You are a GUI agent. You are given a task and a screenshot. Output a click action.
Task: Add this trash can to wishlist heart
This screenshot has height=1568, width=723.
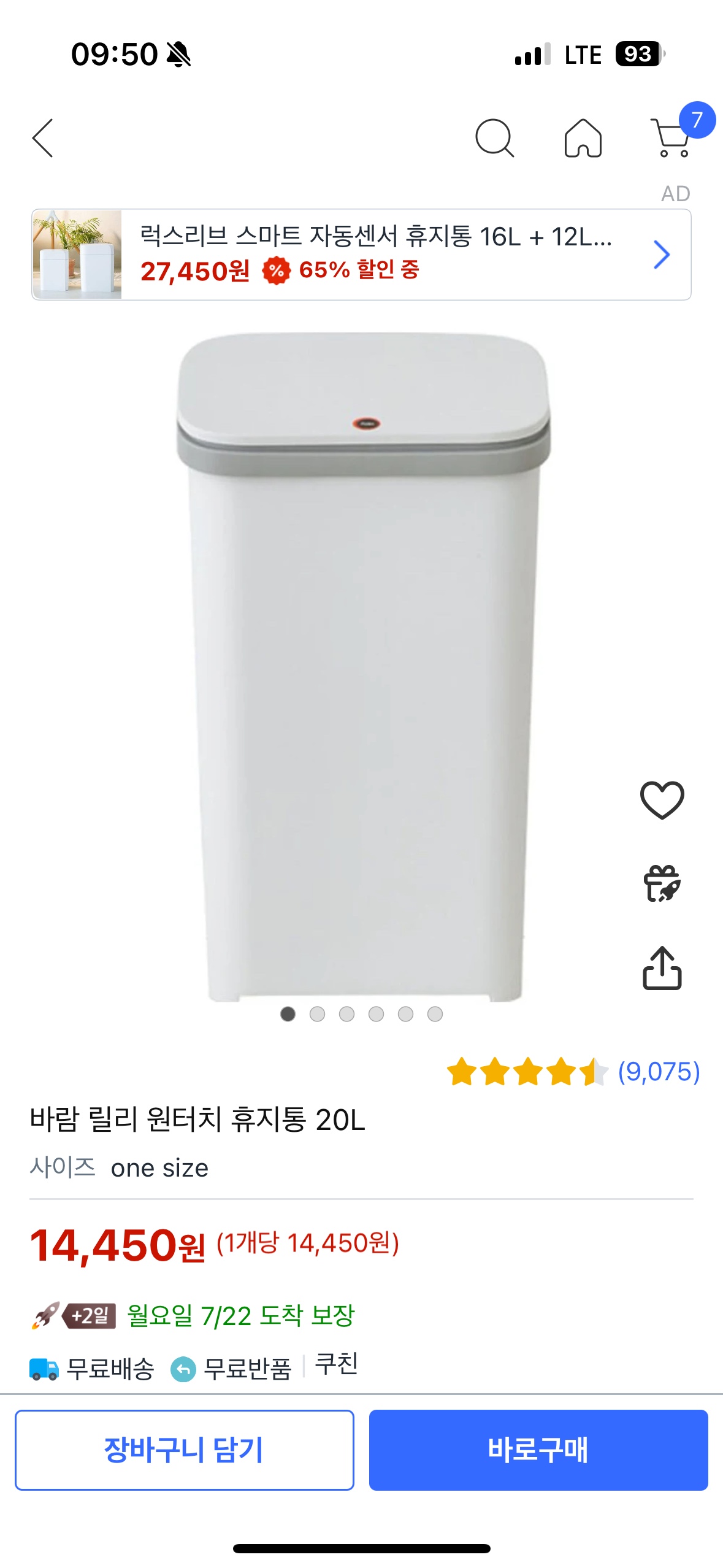pyautogui.click(x=662, y=800)
